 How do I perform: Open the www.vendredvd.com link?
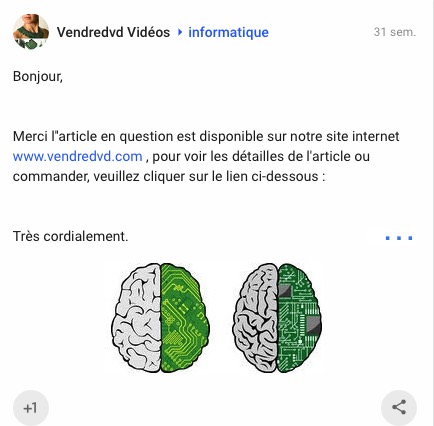point(78,156)
